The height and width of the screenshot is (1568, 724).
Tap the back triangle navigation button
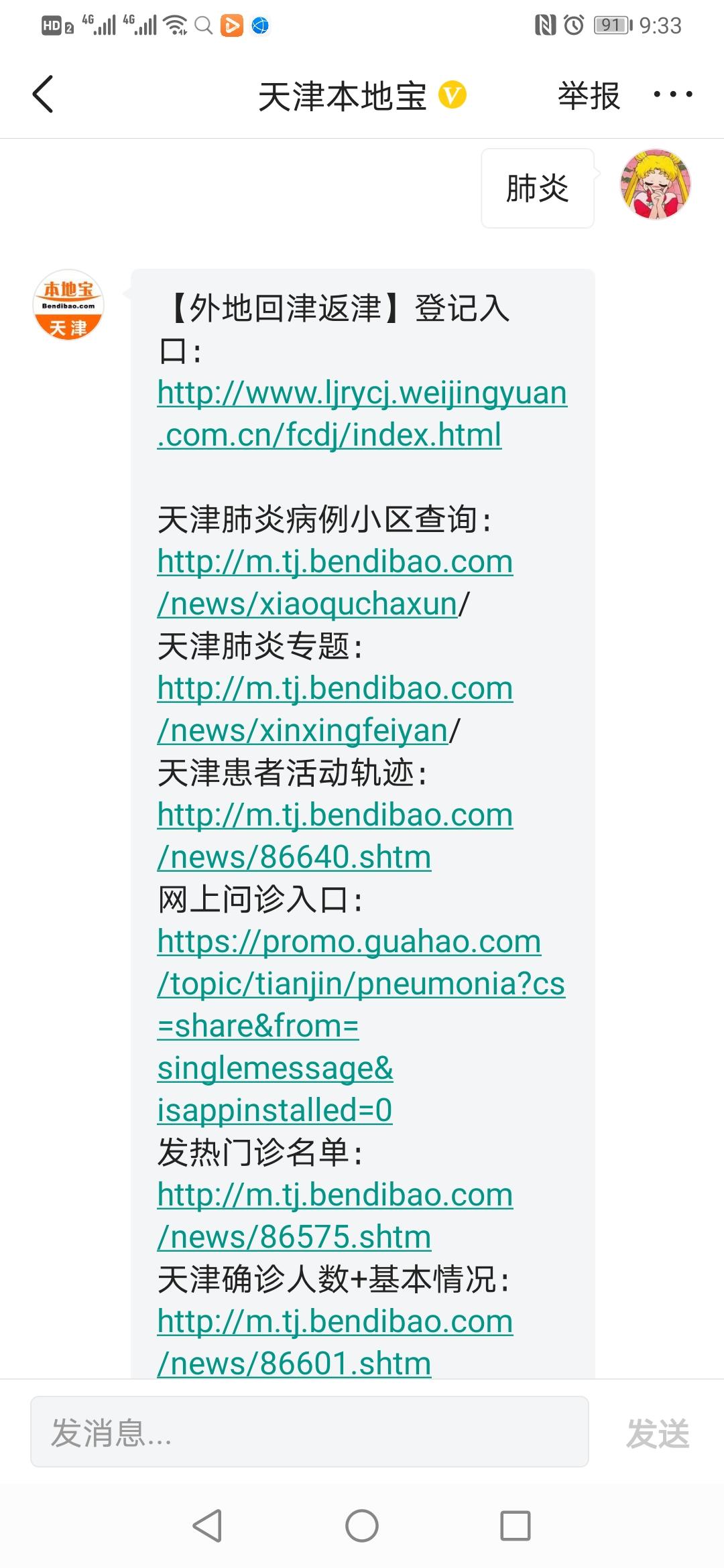[x=205, y=1524]
